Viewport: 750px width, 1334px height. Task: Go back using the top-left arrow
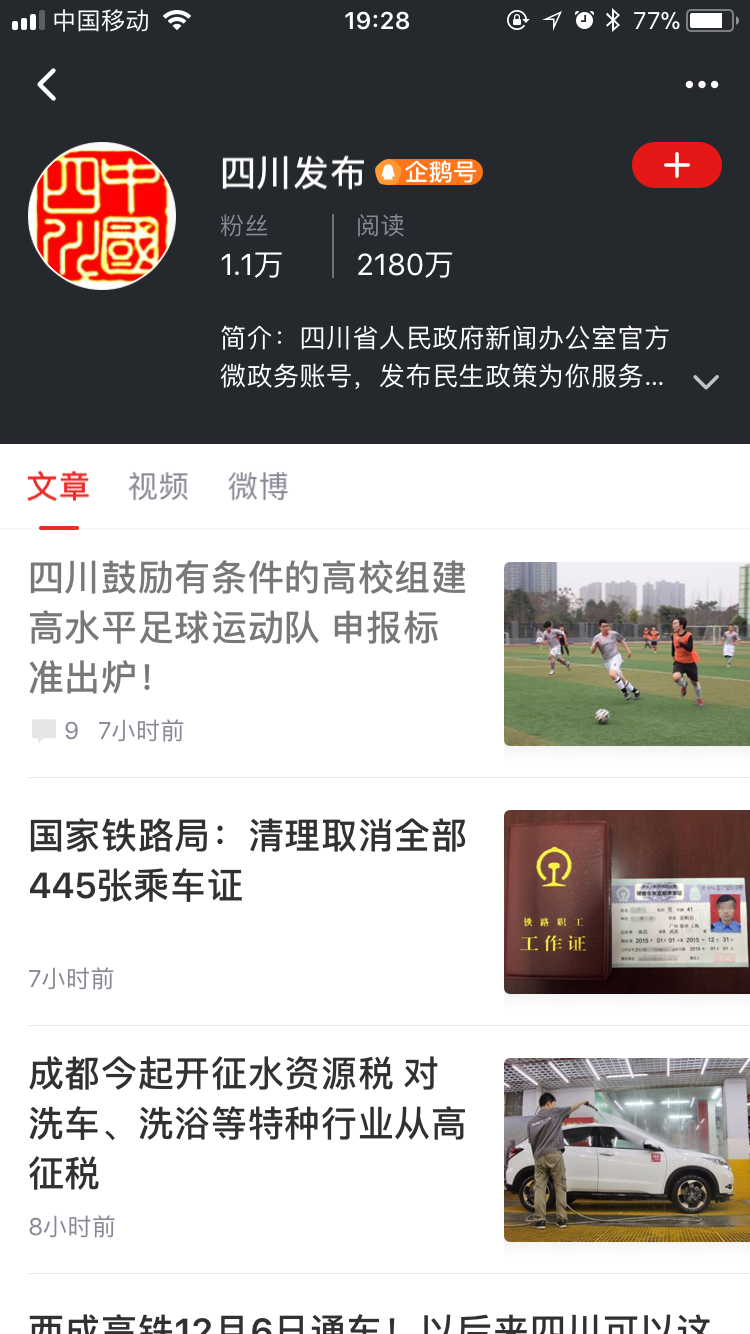46,85
